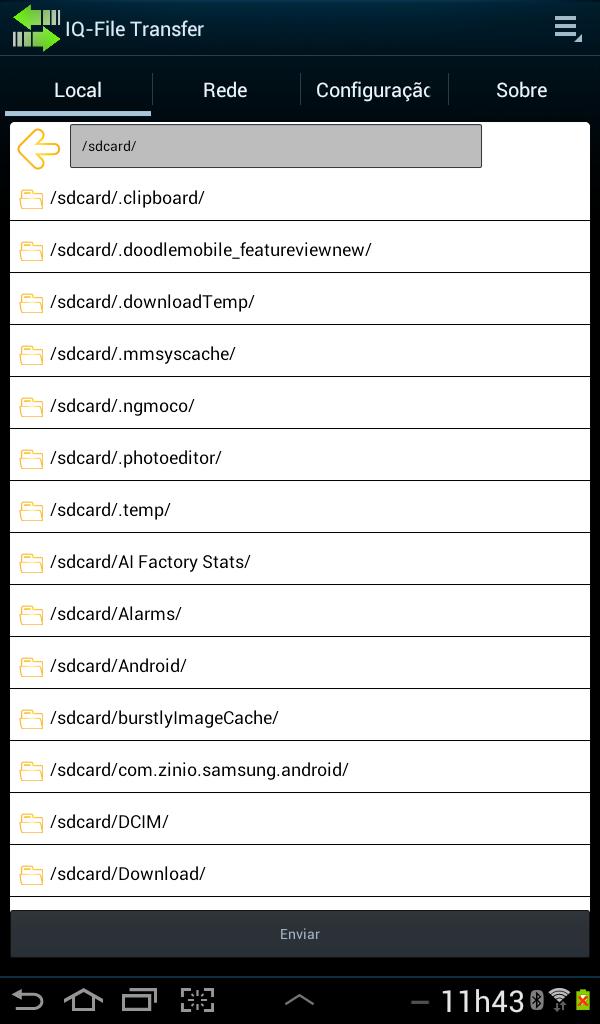Open the .doodlemobile_featurereviewnew folder

pos(210,250)
